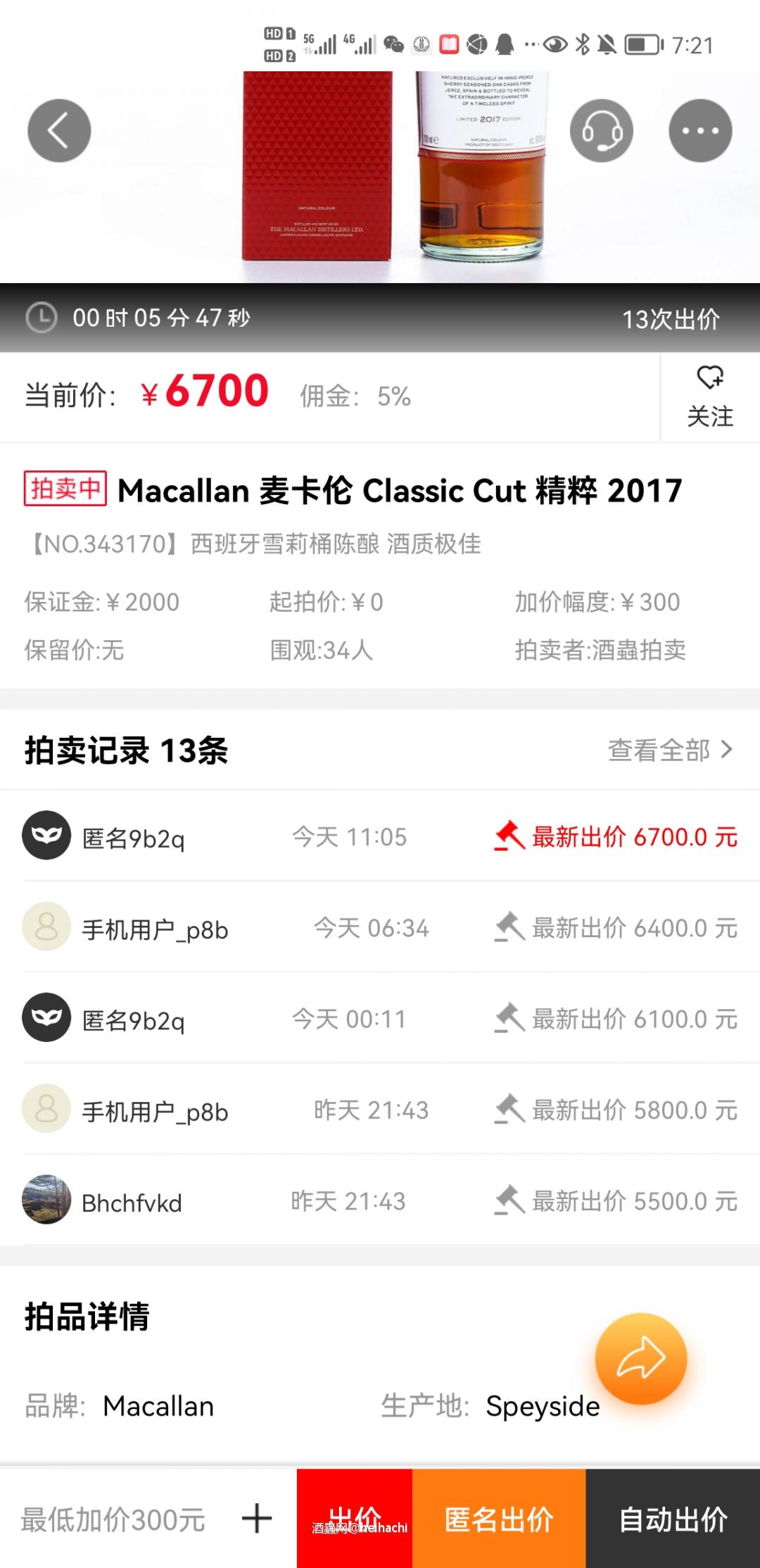Open the more options ellipsis icon
Screen dimensions: 760x1568
pos(700,130)
